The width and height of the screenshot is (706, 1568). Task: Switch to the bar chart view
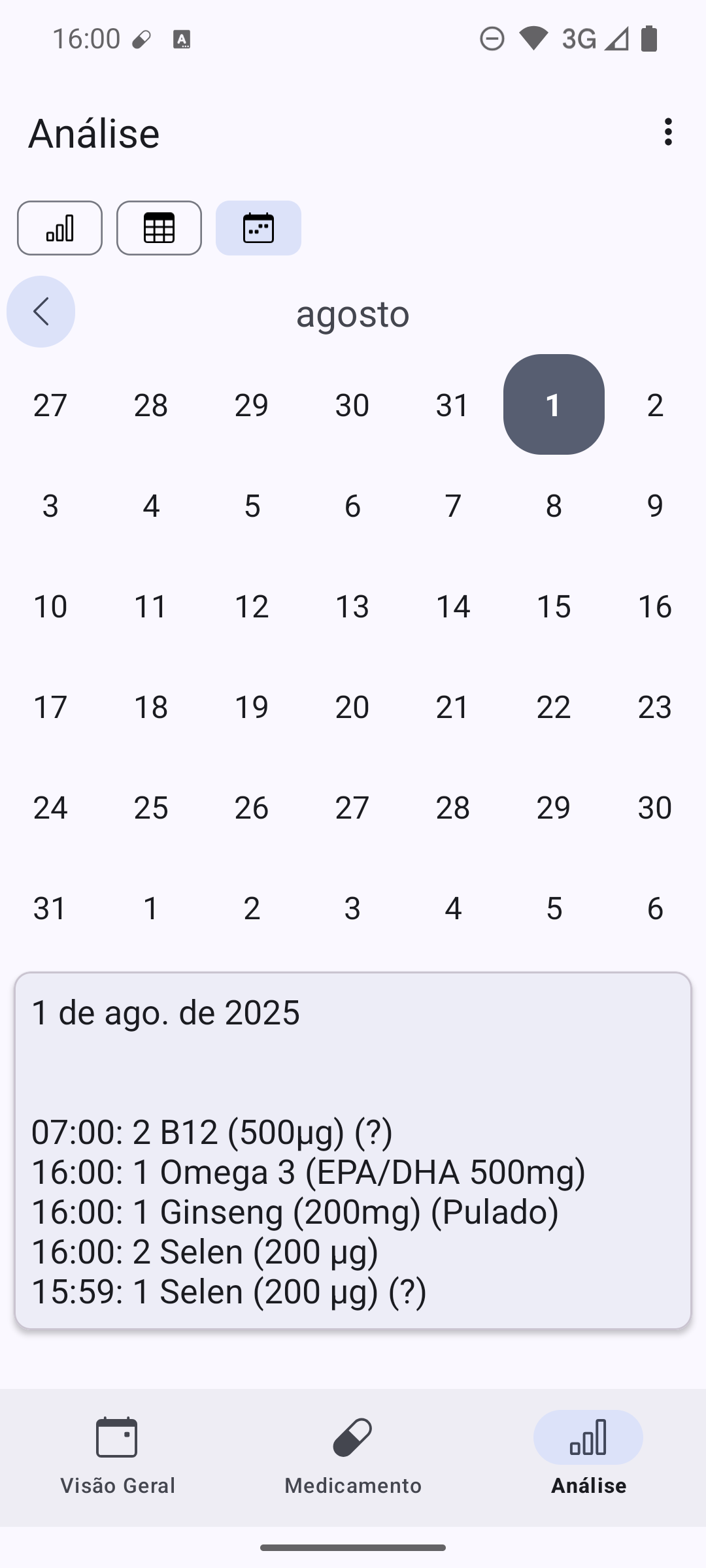pyautogui.click(x=59, y=228)
